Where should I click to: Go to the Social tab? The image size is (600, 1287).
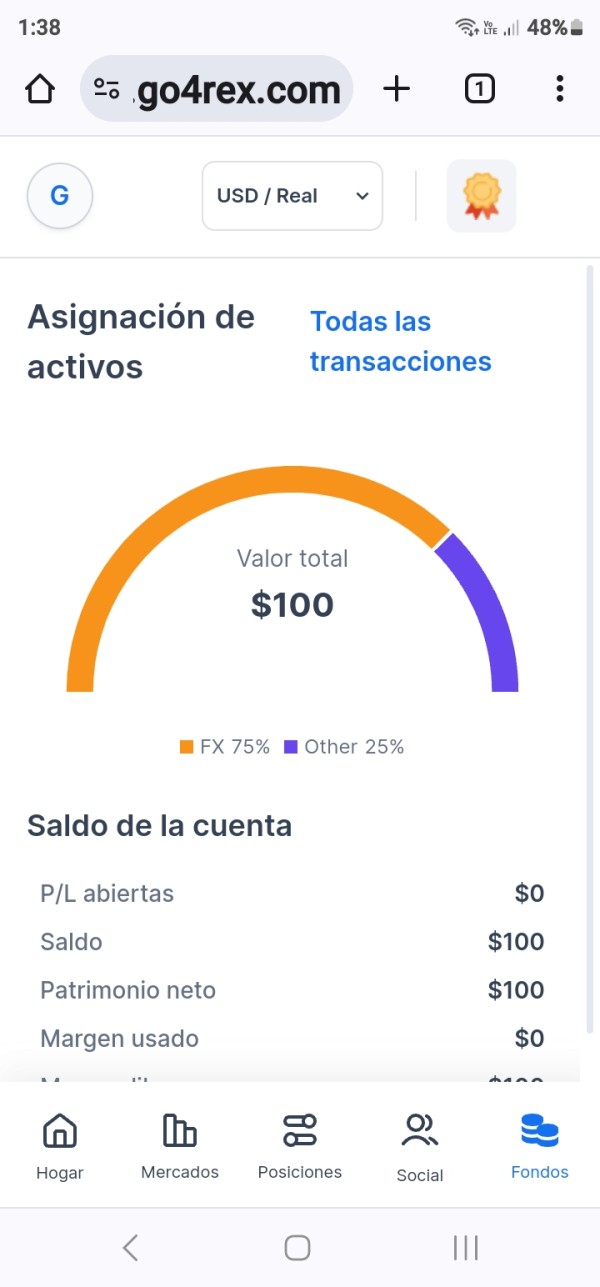point(420,1146)
